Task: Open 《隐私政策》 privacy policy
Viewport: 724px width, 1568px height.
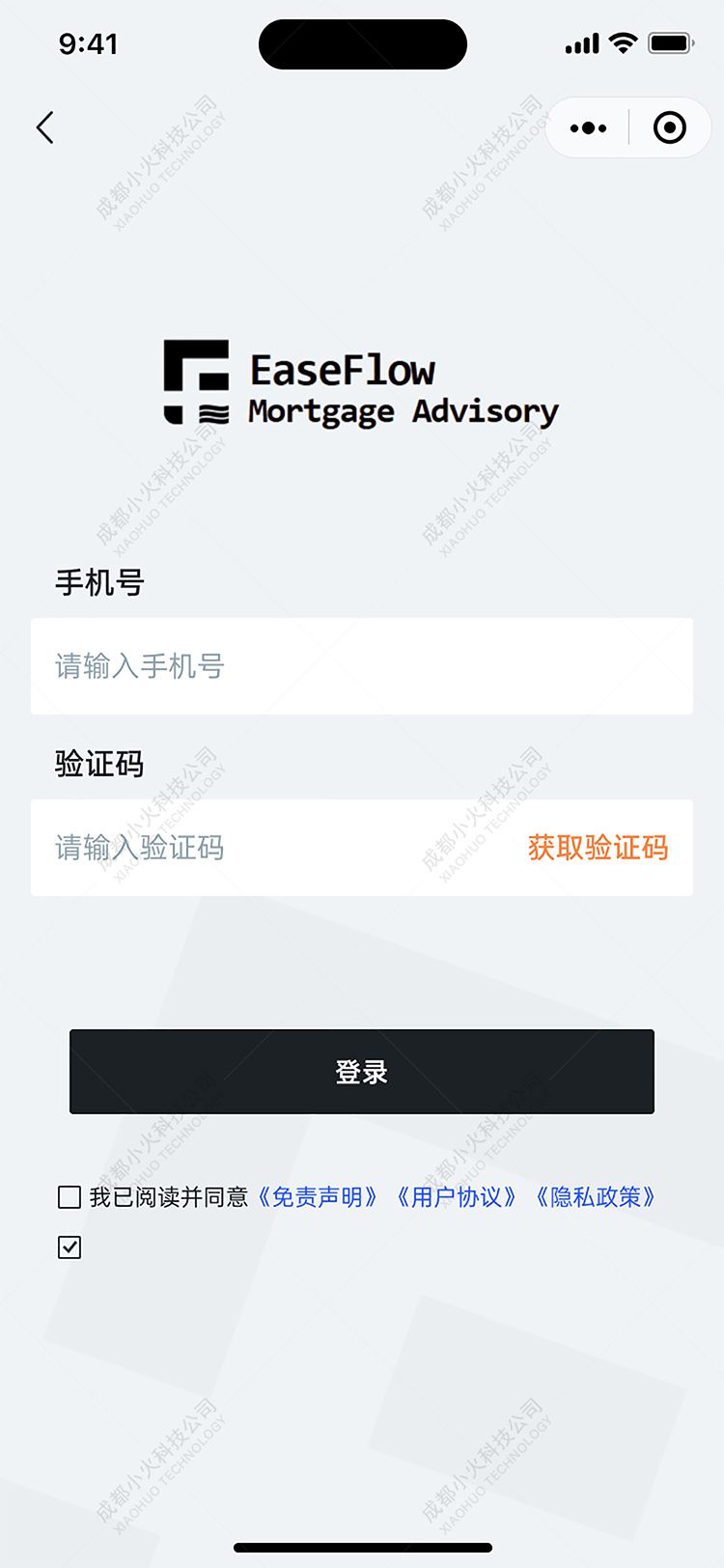Action: [x=595, y=1197]
